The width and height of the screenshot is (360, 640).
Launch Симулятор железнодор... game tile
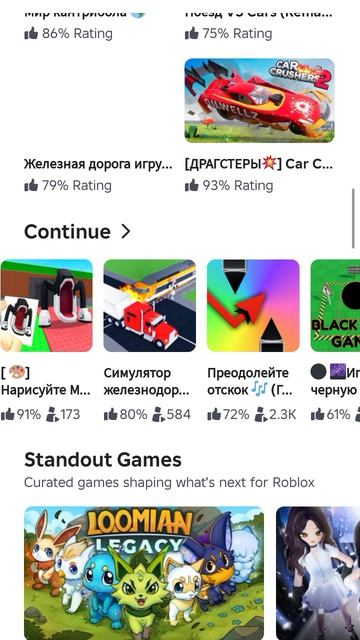[x=149, y=305]
